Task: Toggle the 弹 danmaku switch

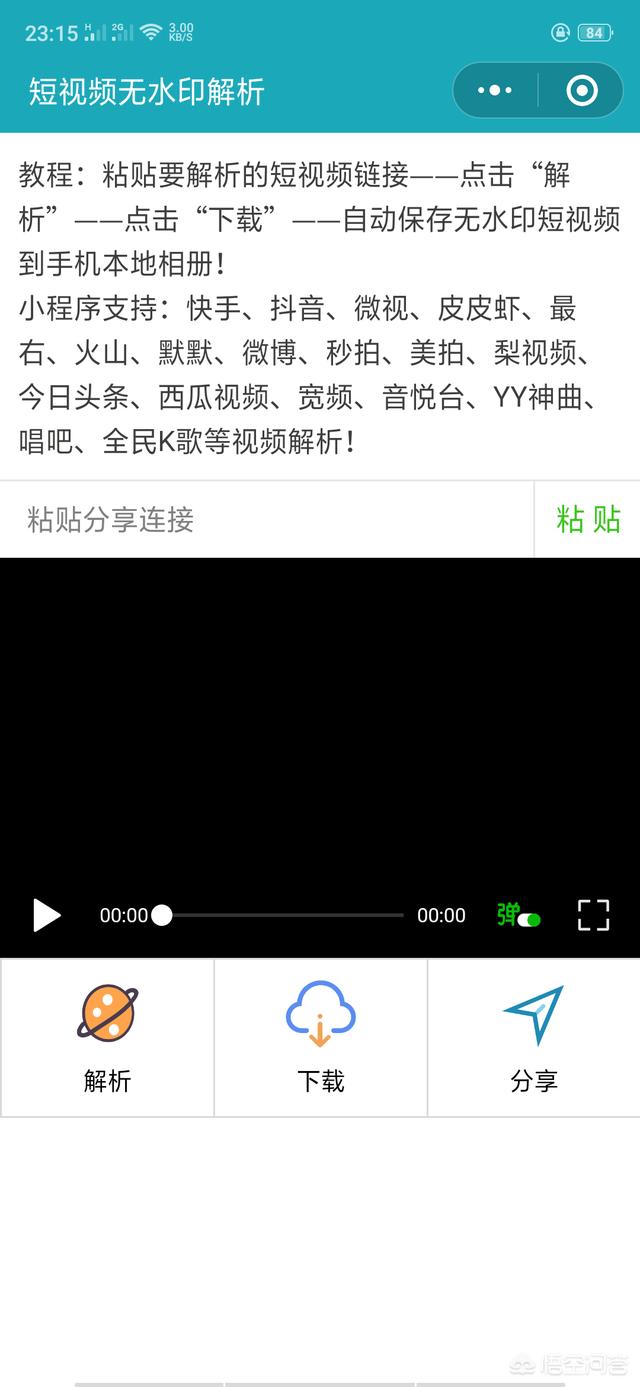Action: pos(519,915)
